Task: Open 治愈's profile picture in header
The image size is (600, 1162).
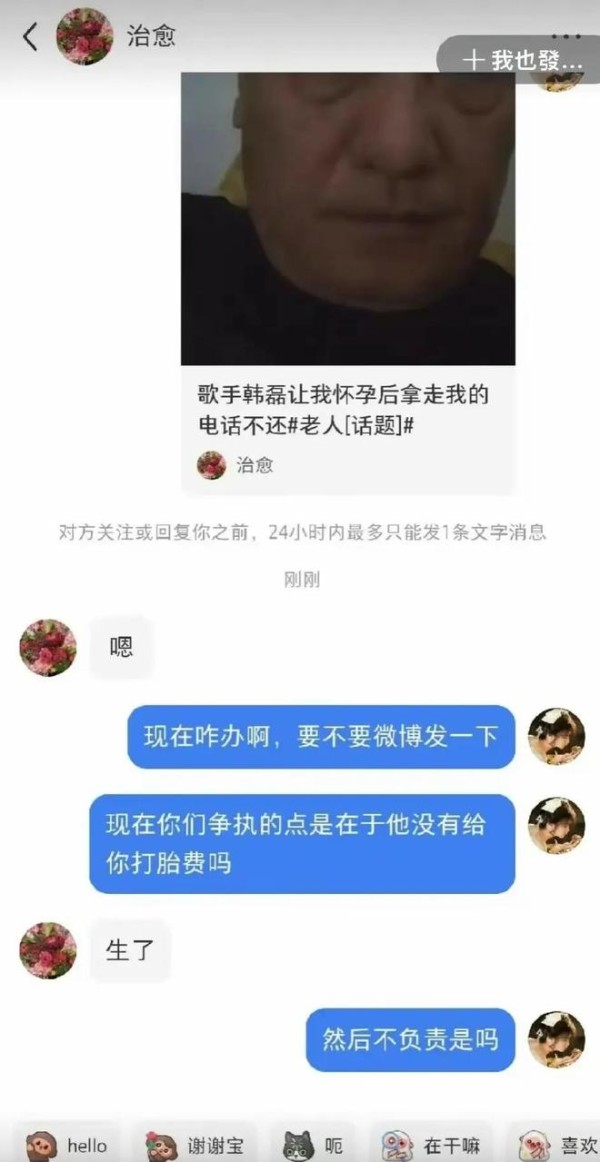Action: 85,36
